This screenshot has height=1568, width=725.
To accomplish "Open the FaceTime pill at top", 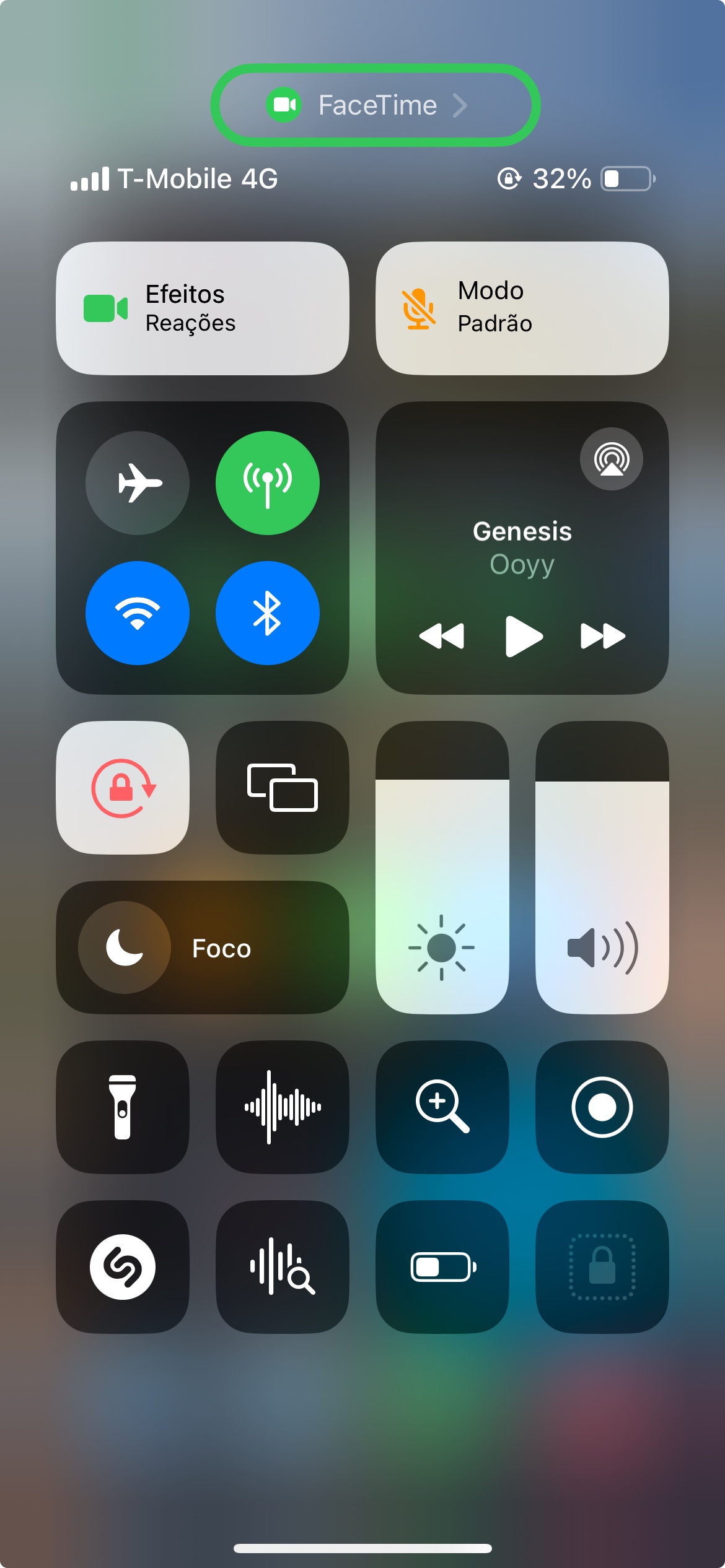I will (375, 105).
